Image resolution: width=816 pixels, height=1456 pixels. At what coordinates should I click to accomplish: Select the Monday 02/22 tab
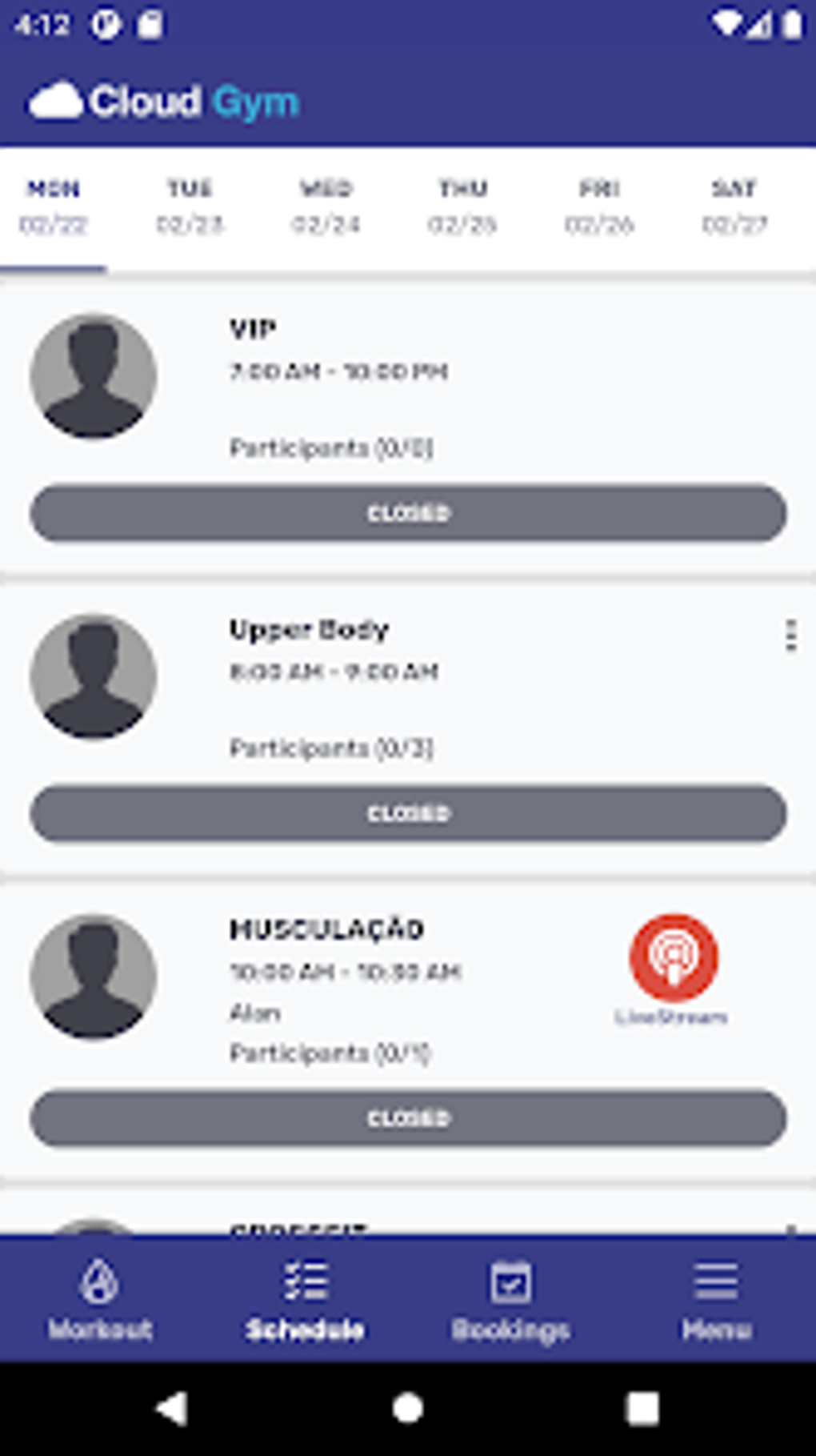point(54,207)
